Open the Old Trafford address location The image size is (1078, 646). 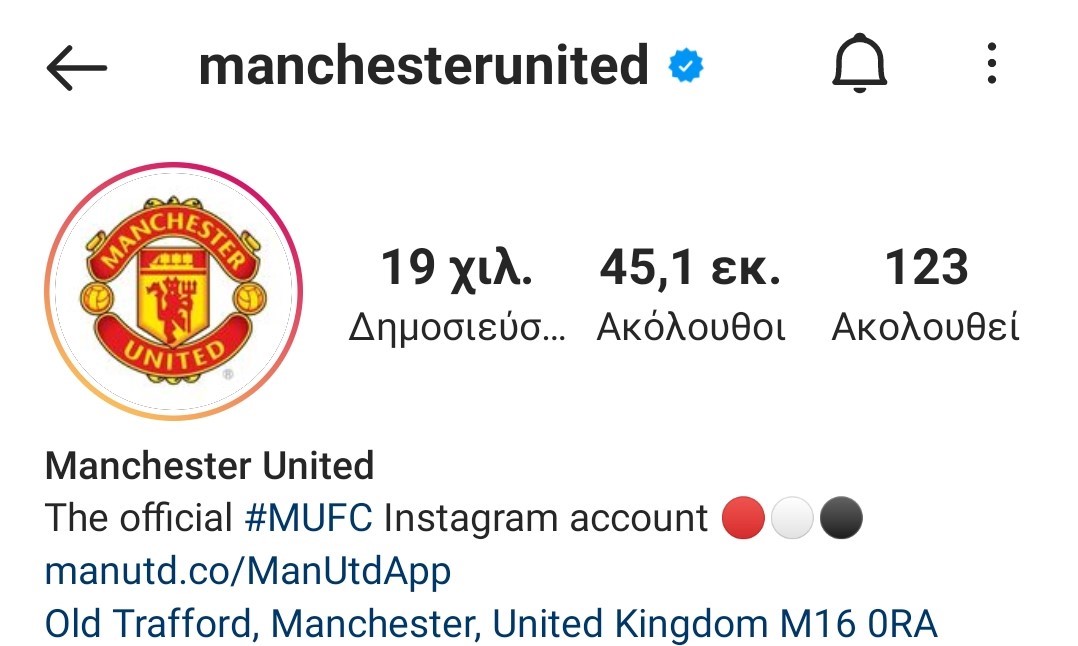pyautogui.click(x=491, y=624)
